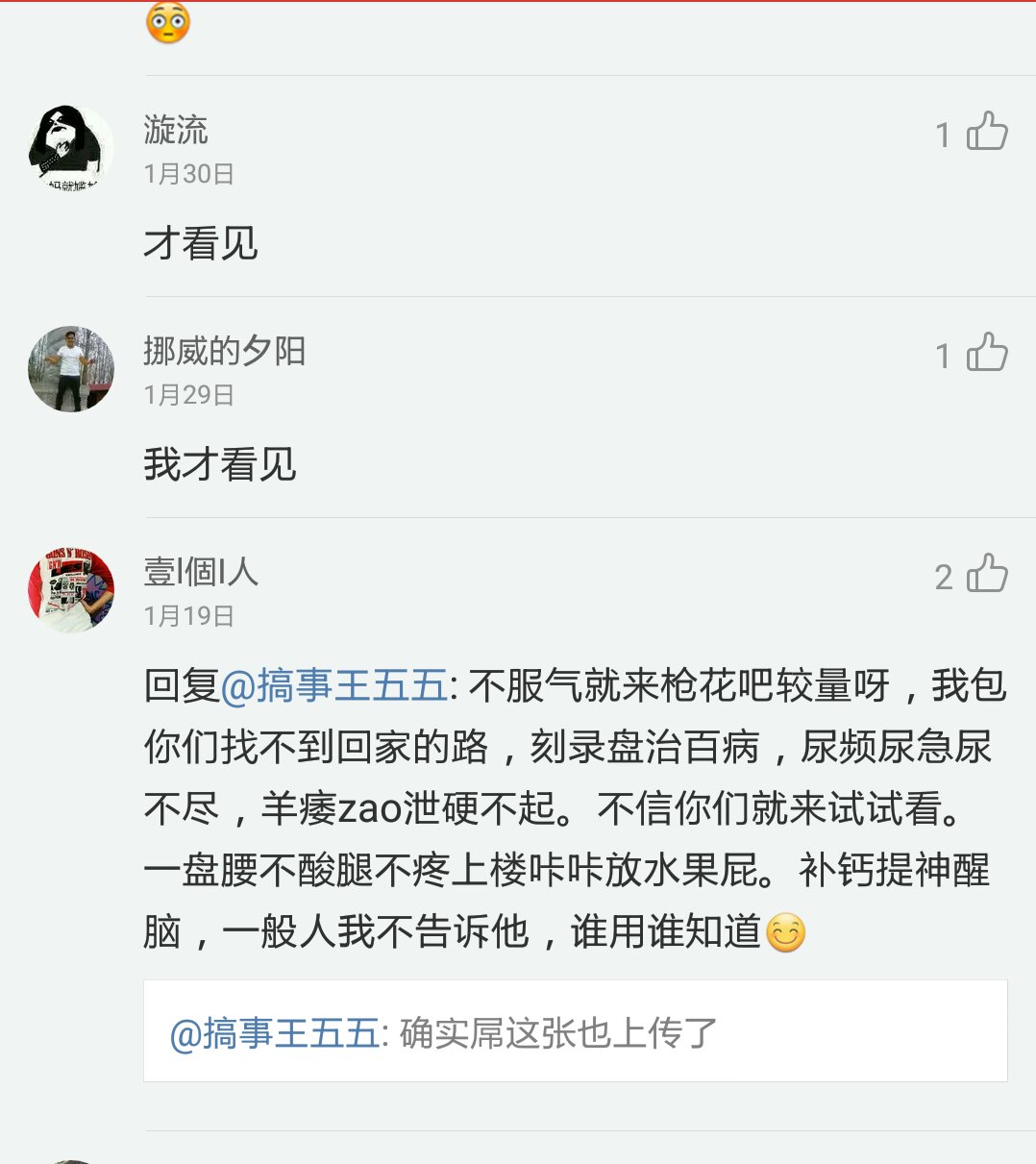Open 壹l個l人's profile avatar
The image size is (1036, 1164).
[x=71, y=589]
